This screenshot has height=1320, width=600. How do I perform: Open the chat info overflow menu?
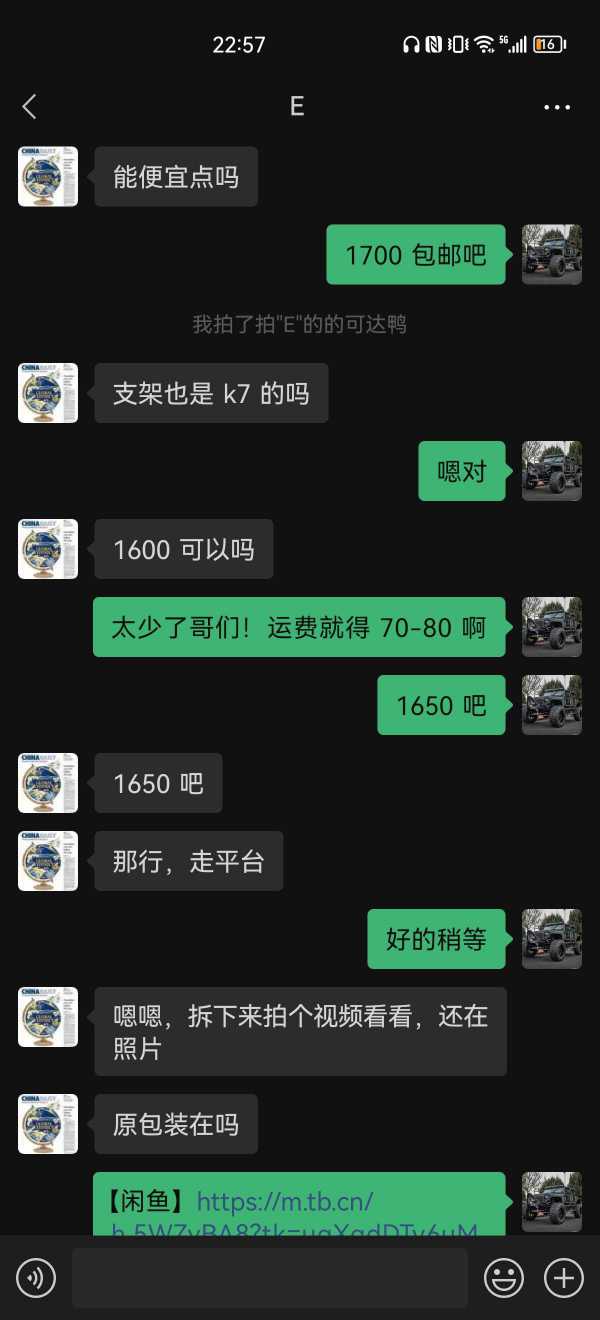[x=557, y=107]
